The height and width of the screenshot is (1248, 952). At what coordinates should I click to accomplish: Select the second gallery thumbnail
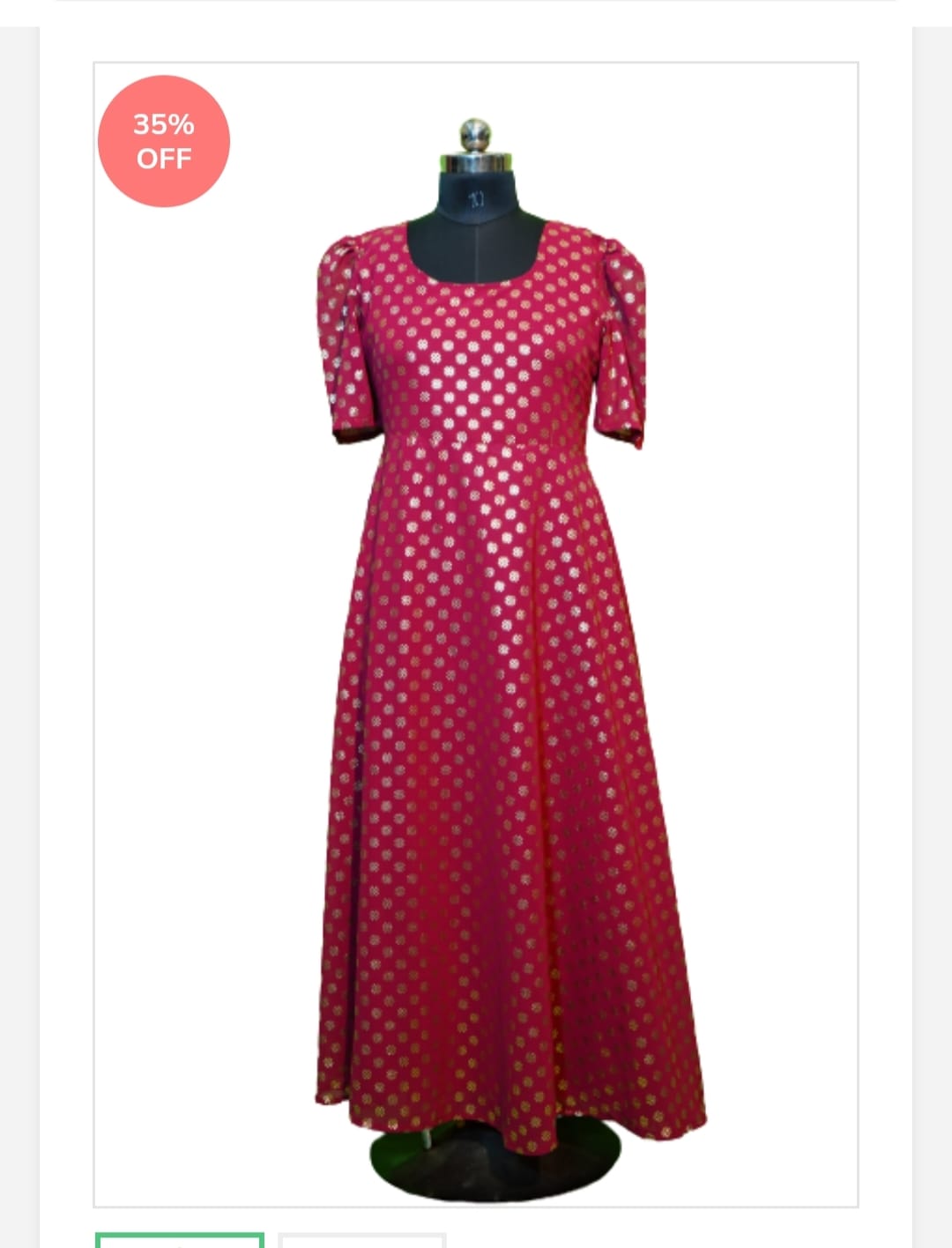click(361, 1241)
